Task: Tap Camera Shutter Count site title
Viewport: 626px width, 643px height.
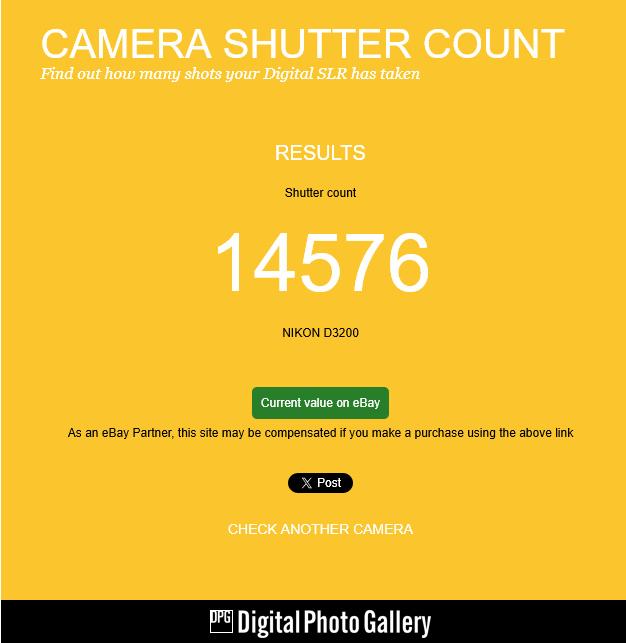Action: 302,44
